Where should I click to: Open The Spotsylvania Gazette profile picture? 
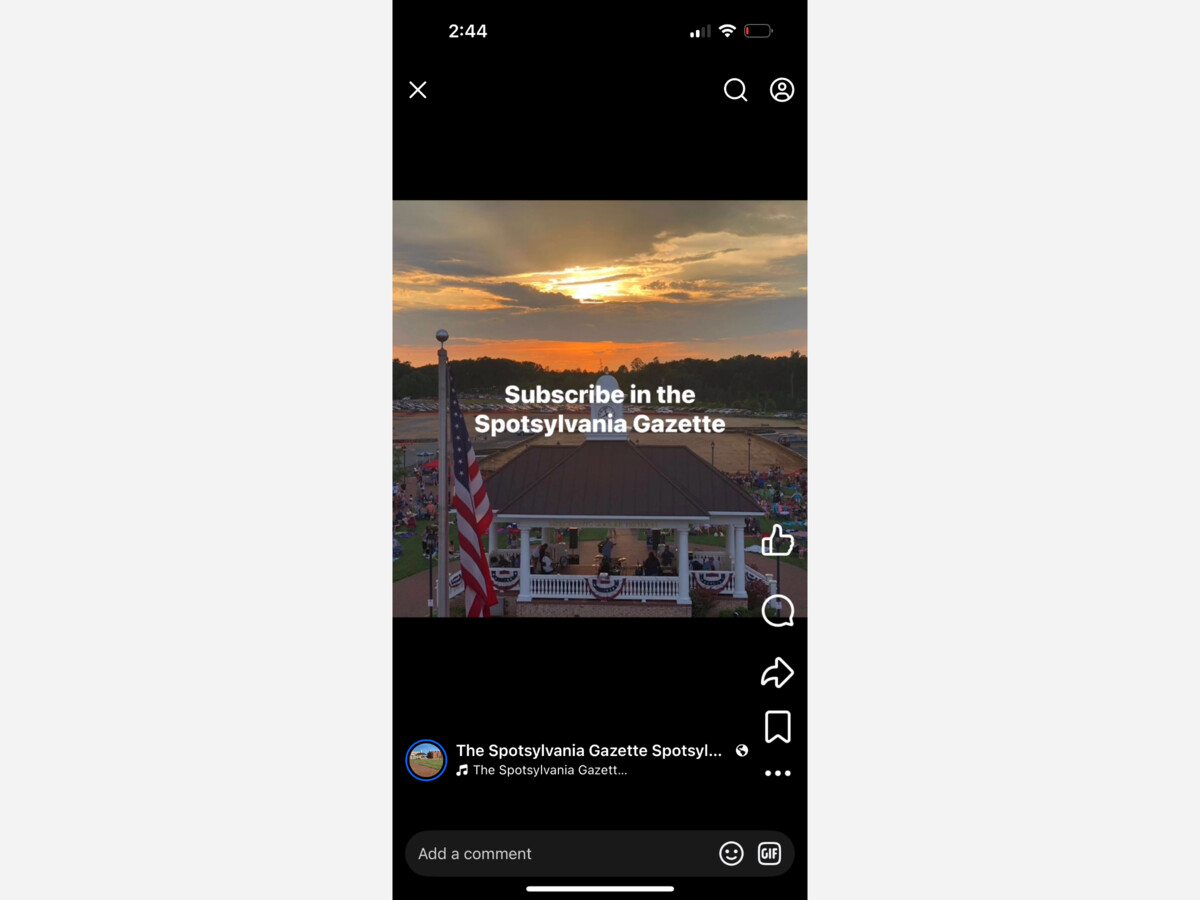pyautogui.click(x=426, y=760)
